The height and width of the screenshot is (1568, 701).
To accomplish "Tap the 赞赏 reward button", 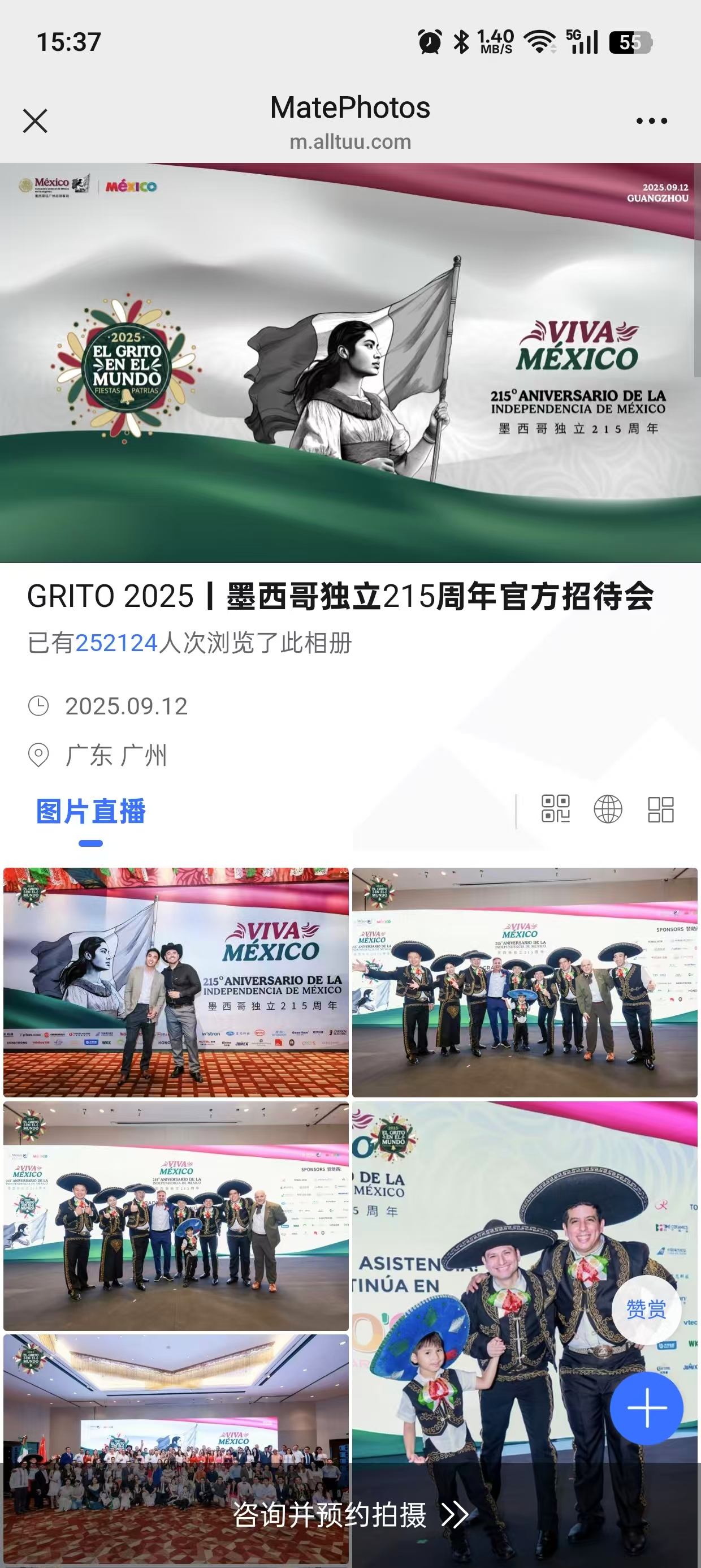I will coord(646,1309).
